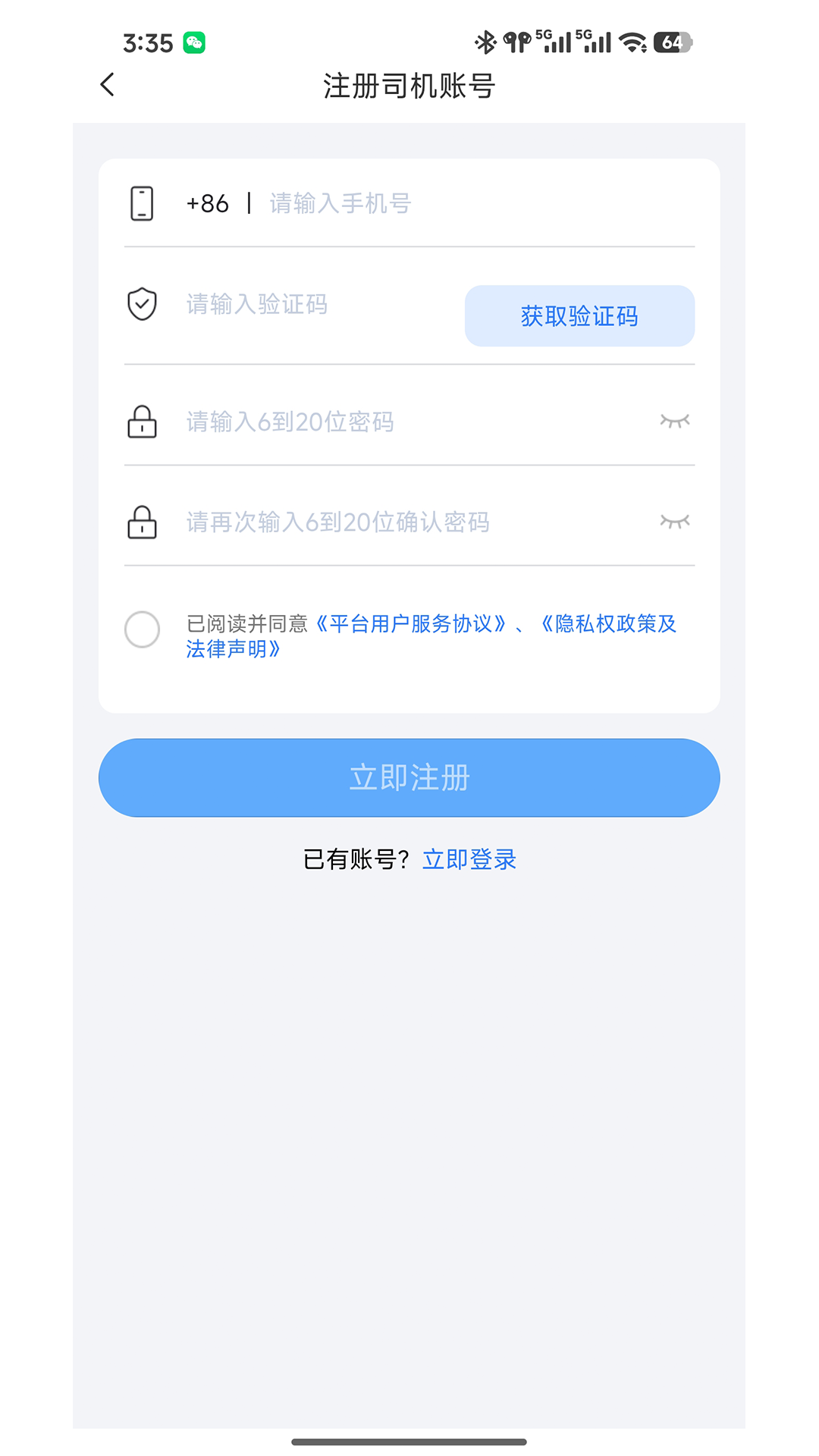Select the shield verification code icon
This screenshot has width=819, height=1456.
tap(141, 304)
